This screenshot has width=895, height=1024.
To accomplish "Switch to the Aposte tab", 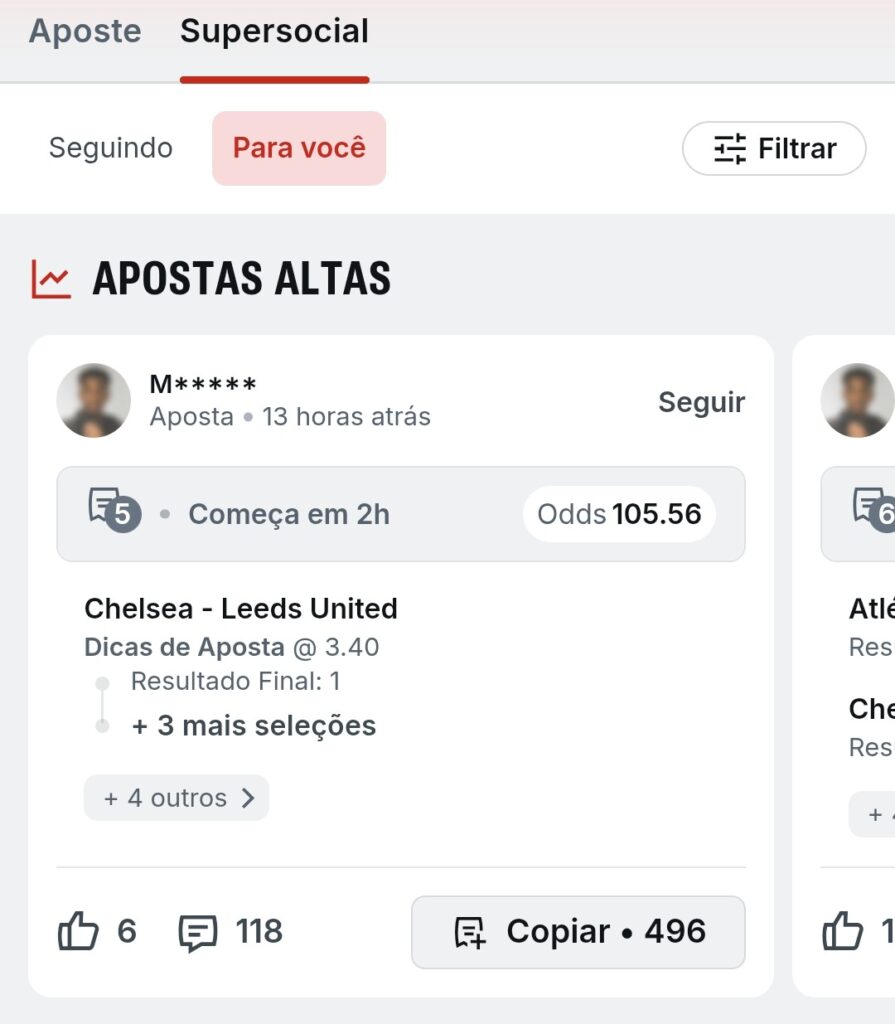I will [84, 31].
